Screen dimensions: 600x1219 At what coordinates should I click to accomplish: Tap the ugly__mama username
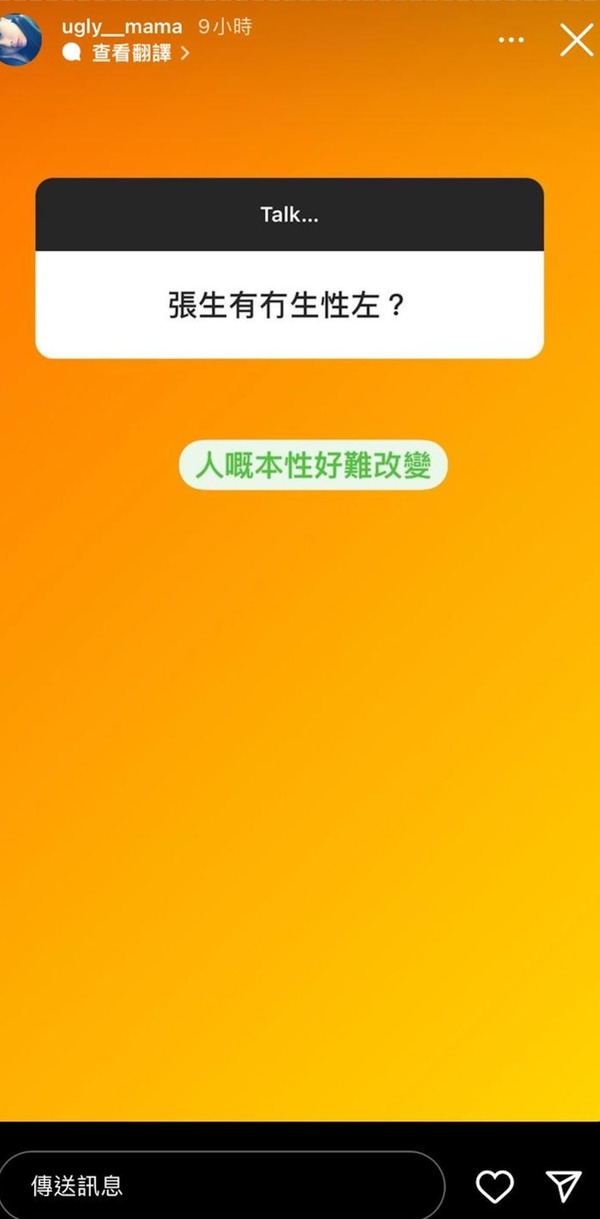tap(122, 27)
